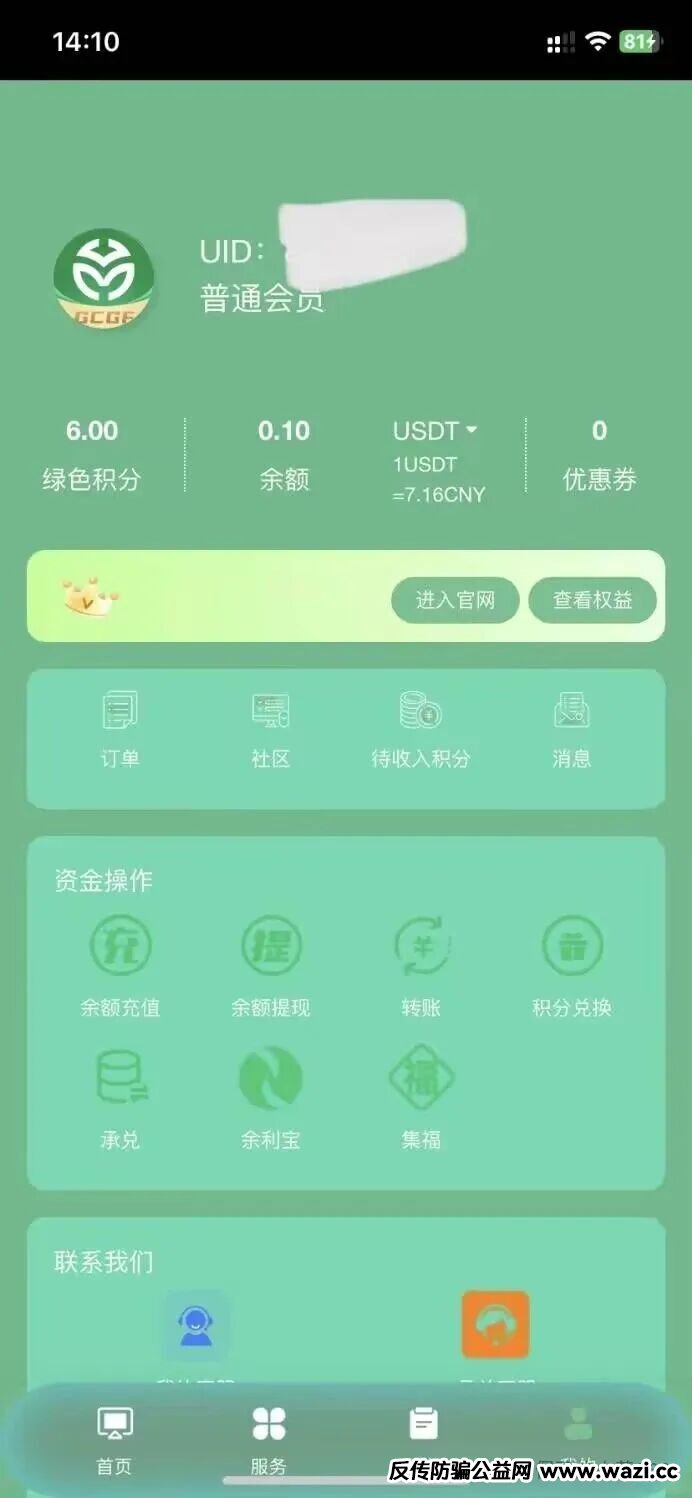The height and width of the screenshot is (1498, 692).
Task: Switch to the 首页 tab
Action: click(114, 1438)
